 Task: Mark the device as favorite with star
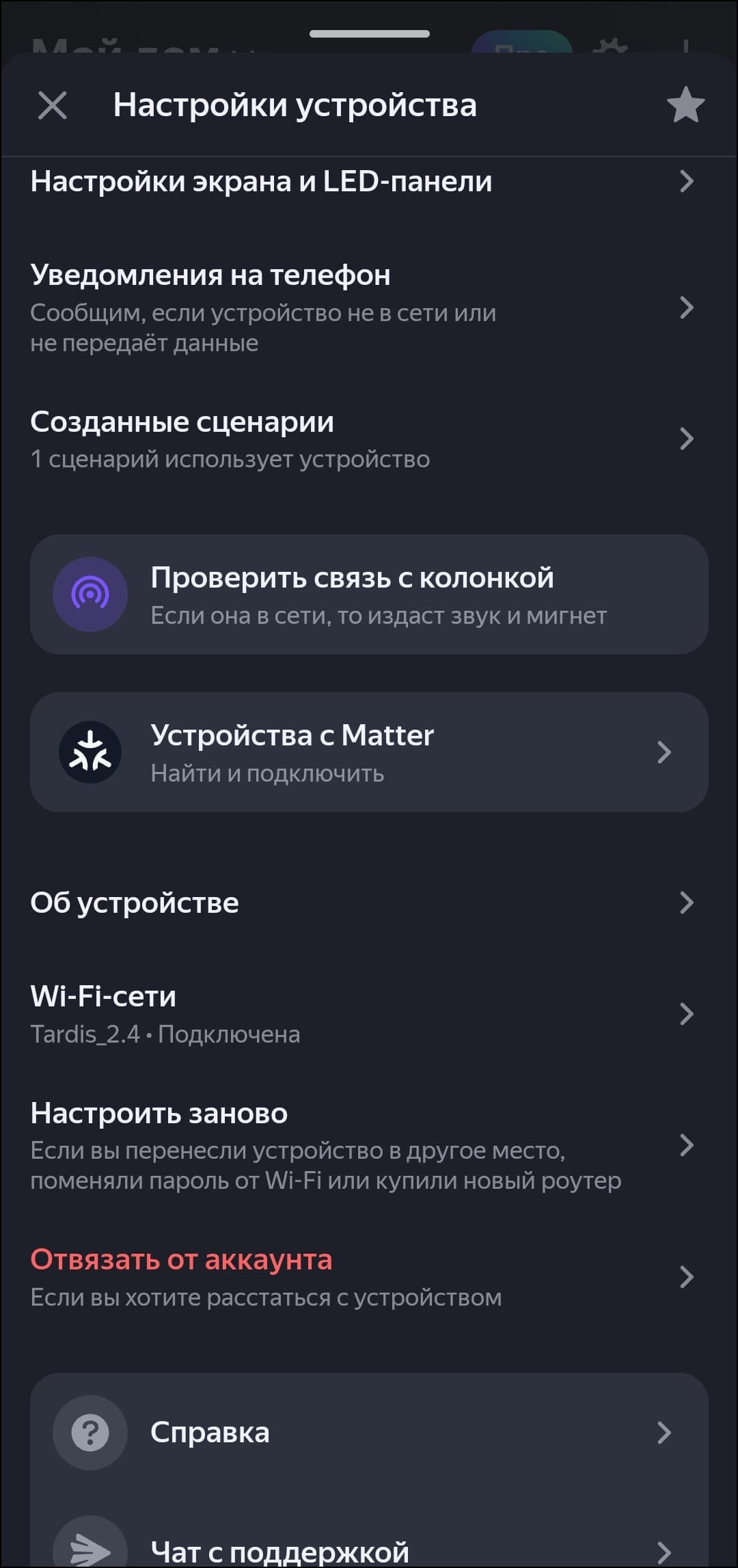tap(685, 105)
